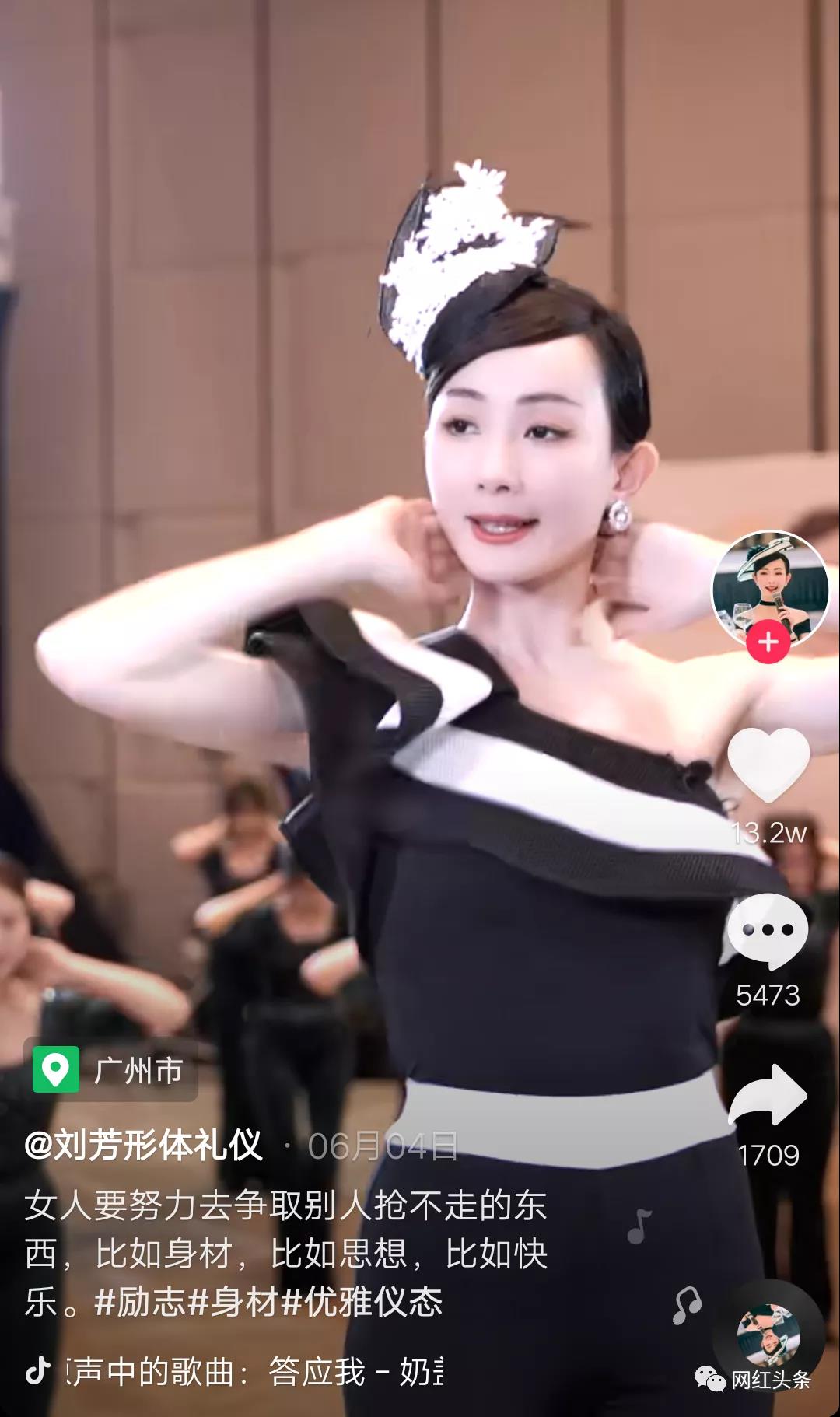Open the #优雅仪态 hashtag
The width and height of the screenshot is (840, 1417).
362,1302
